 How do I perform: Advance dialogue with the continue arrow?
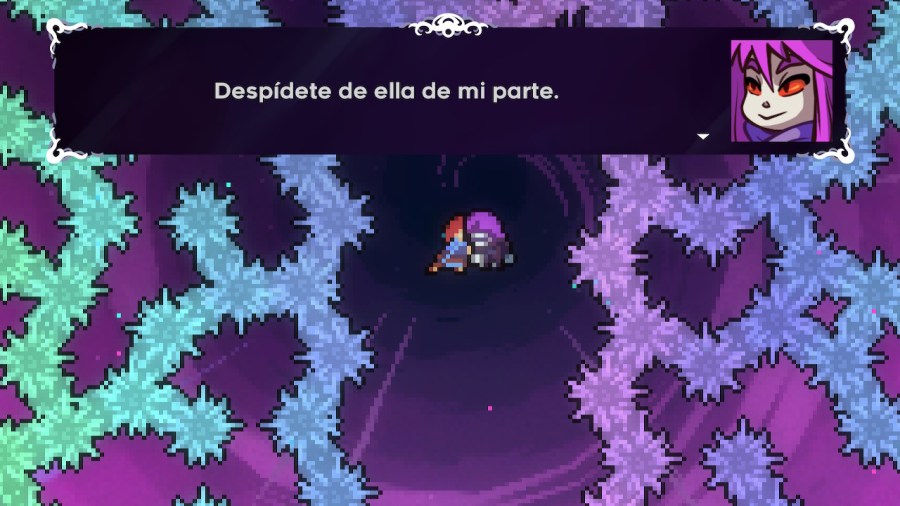[x=702, y=136]
